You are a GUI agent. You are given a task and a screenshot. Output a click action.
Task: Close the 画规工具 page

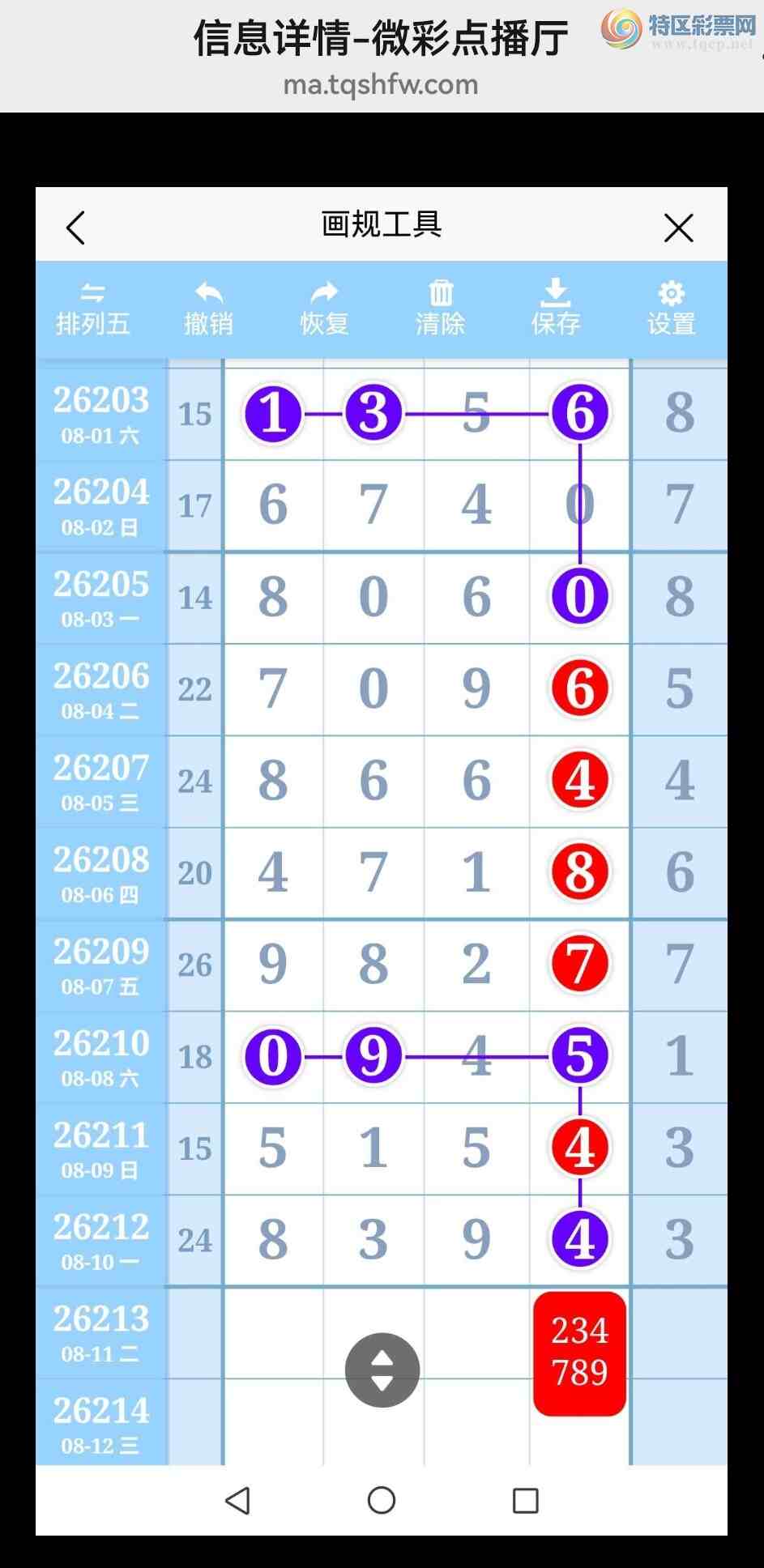click(x=678, y=228)
